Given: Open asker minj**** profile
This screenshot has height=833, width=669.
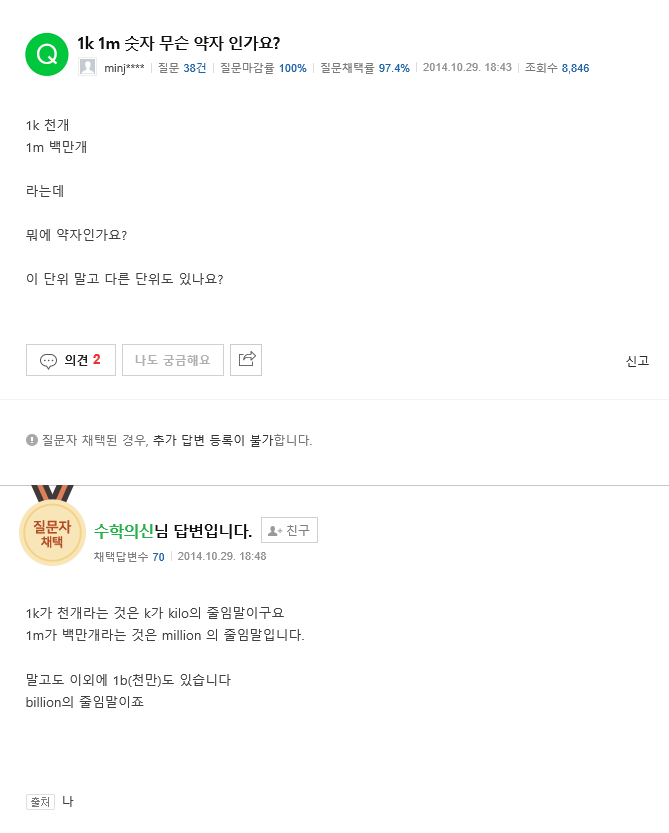Looking at the screenshot, I should (124, 68).
